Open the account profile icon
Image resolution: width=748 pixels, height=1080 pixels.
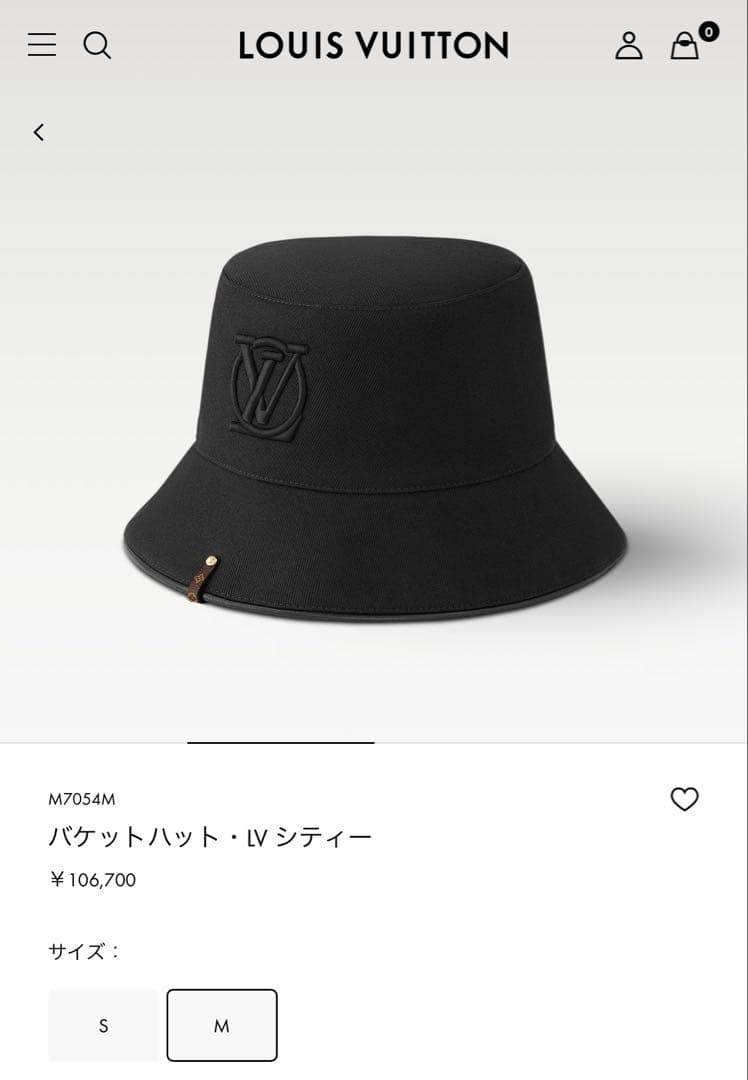click(x=629, y=45)
